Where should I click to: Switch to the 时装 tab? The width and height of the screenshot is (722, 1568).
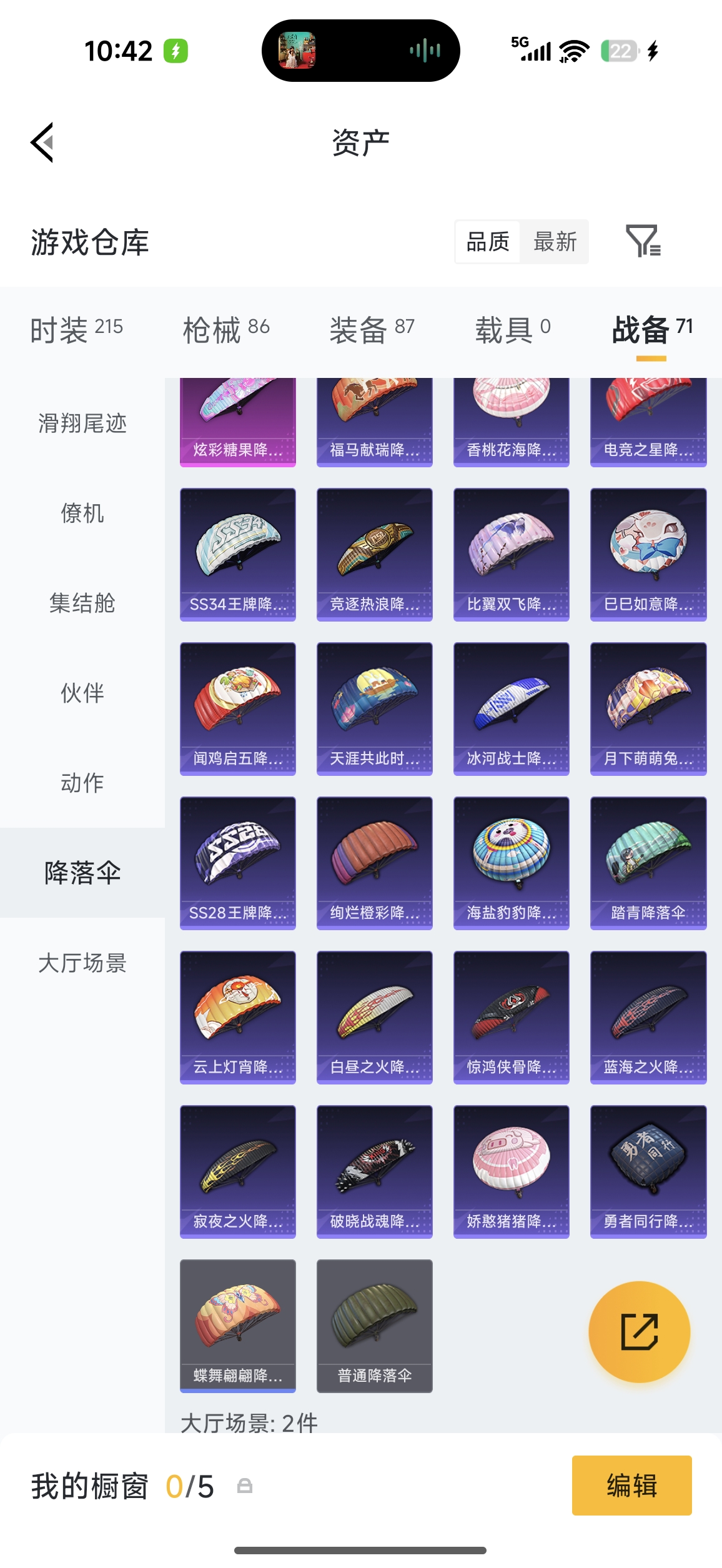coord(76,330)
